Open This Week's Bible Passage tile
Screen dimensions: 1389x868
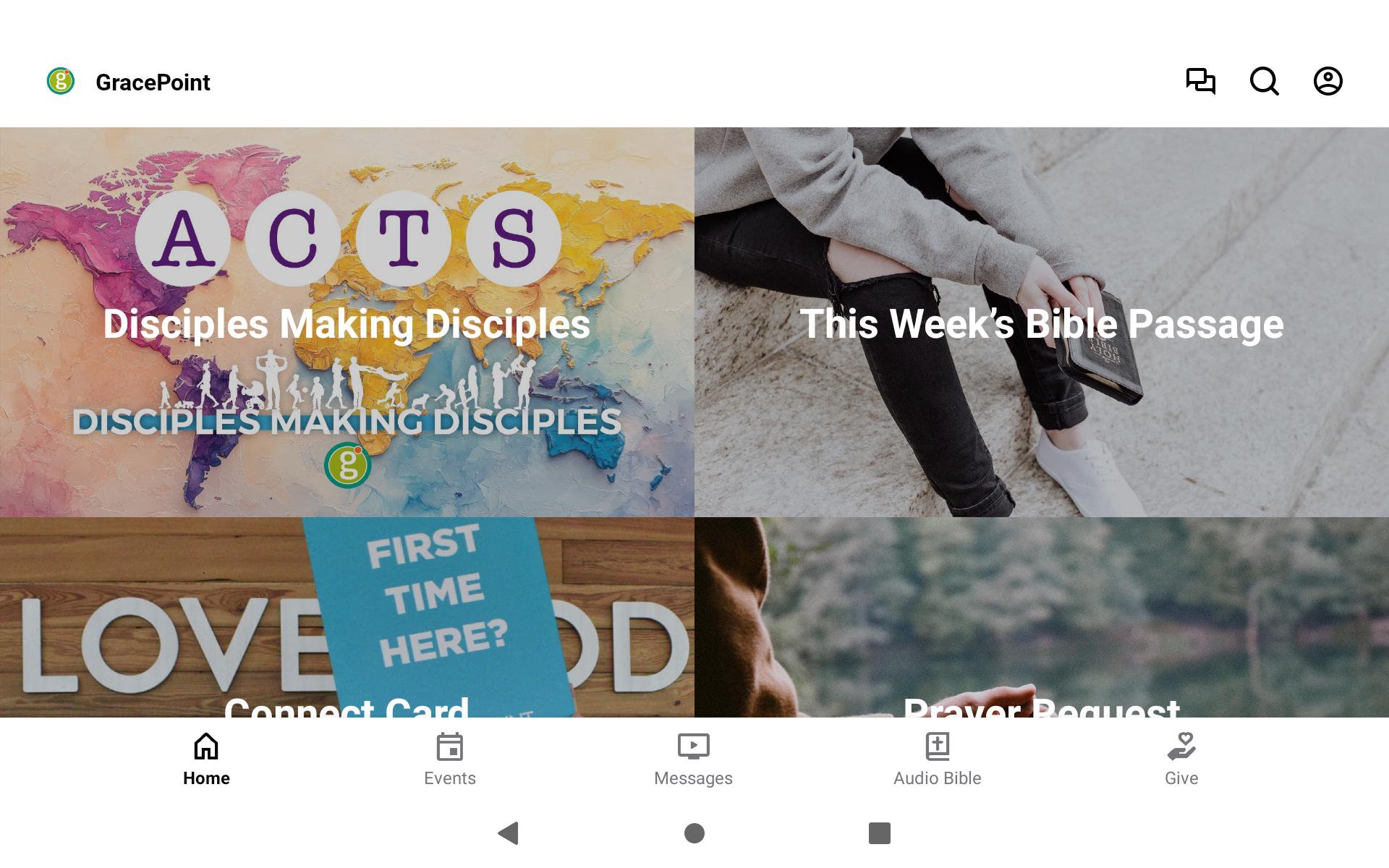[1042, 323]
